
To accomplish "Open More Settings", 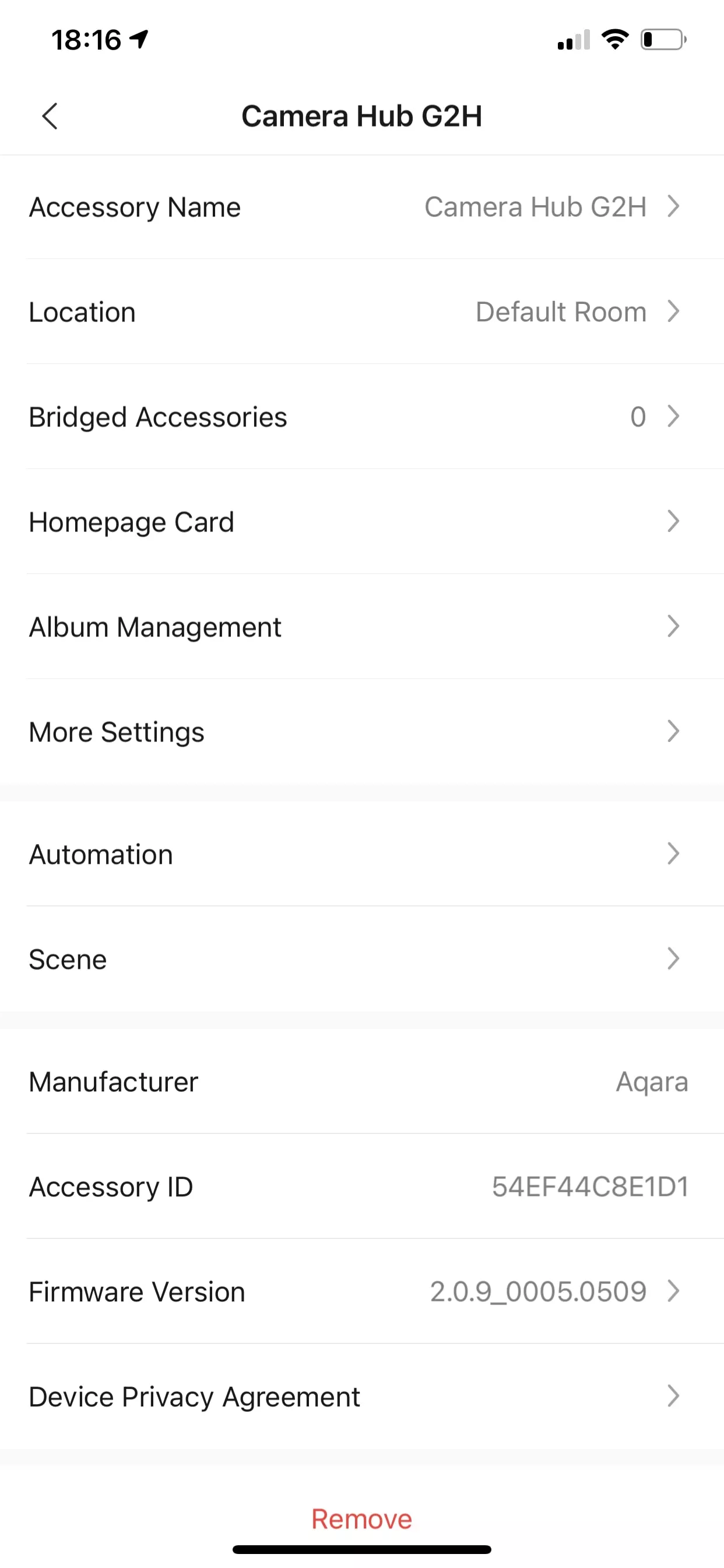I will [x=362, y=731].
